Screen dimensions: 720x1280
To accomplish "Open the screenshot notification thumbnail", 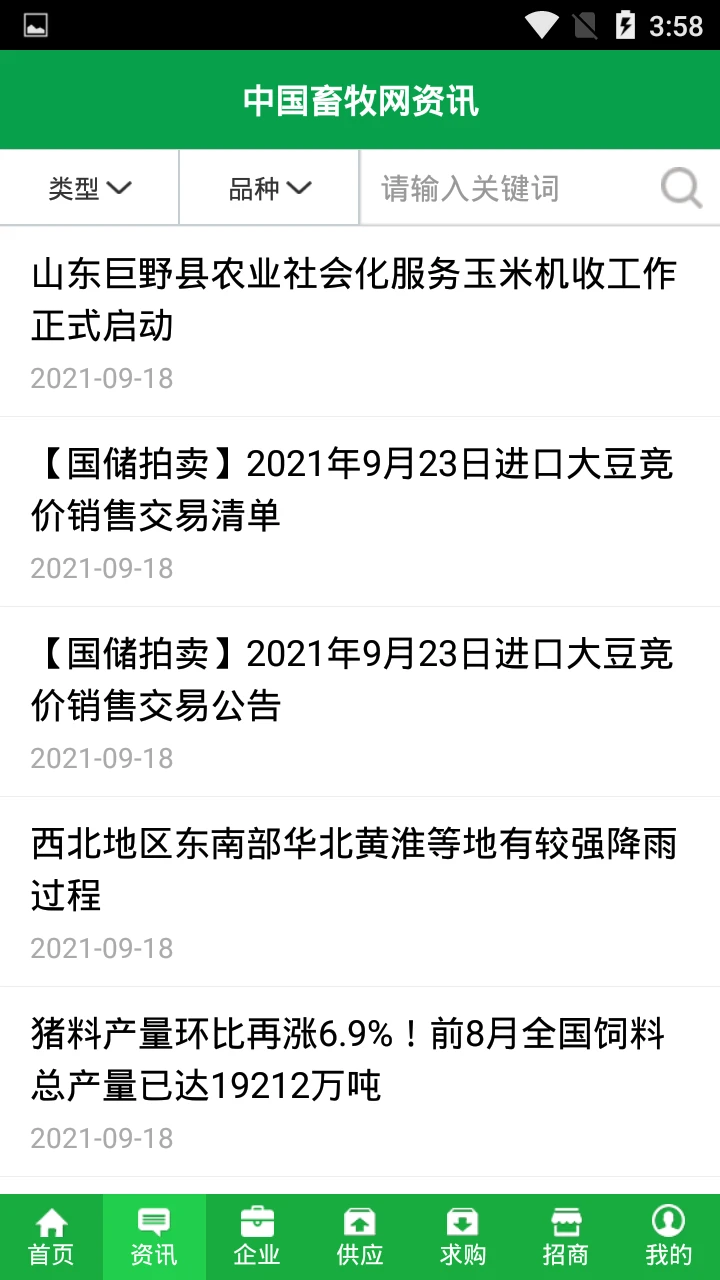I will [x=37, y=25].
